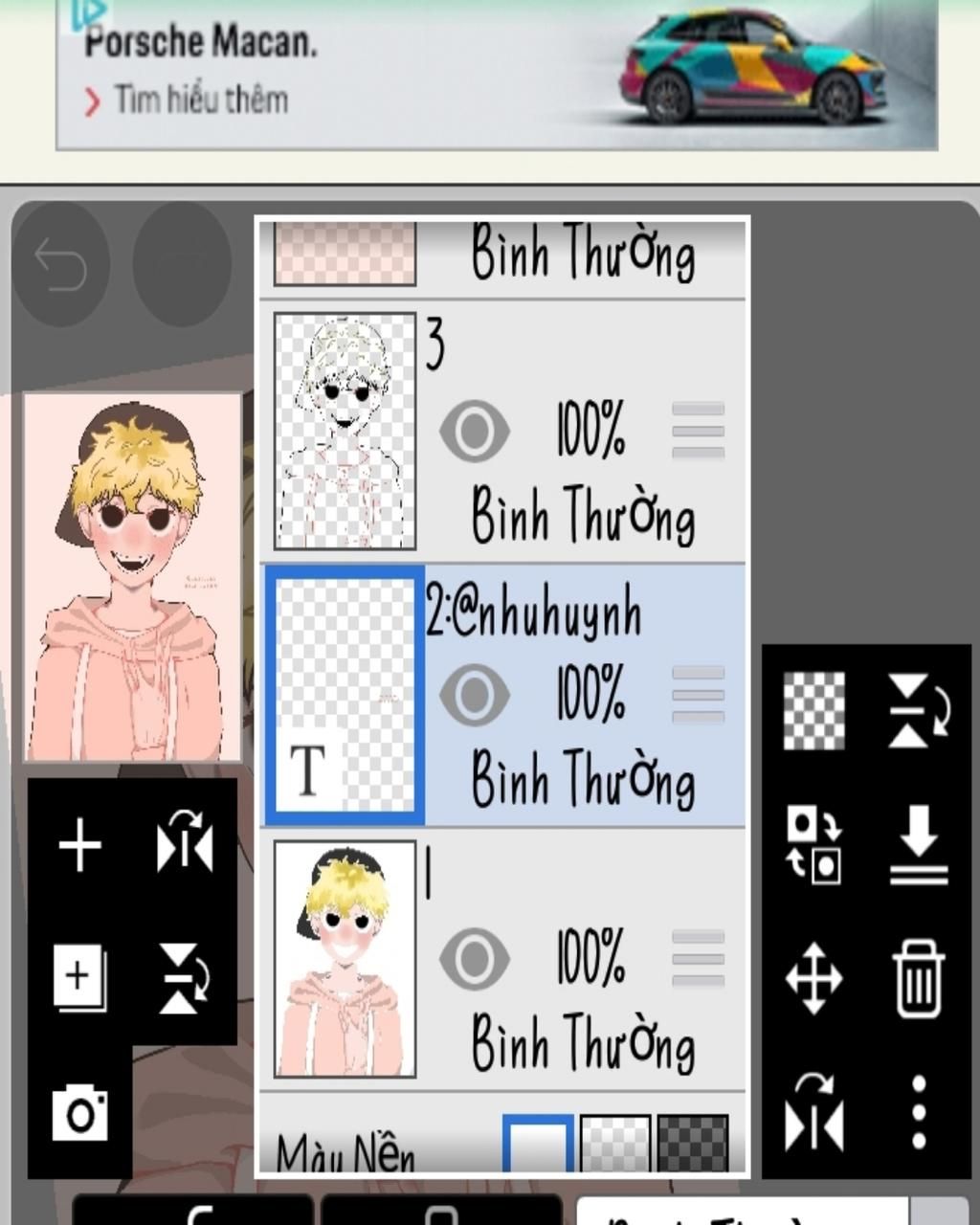Add a new layer with plus icon
This screenshot has width=980, height=1225.
(x=80, y=846)
